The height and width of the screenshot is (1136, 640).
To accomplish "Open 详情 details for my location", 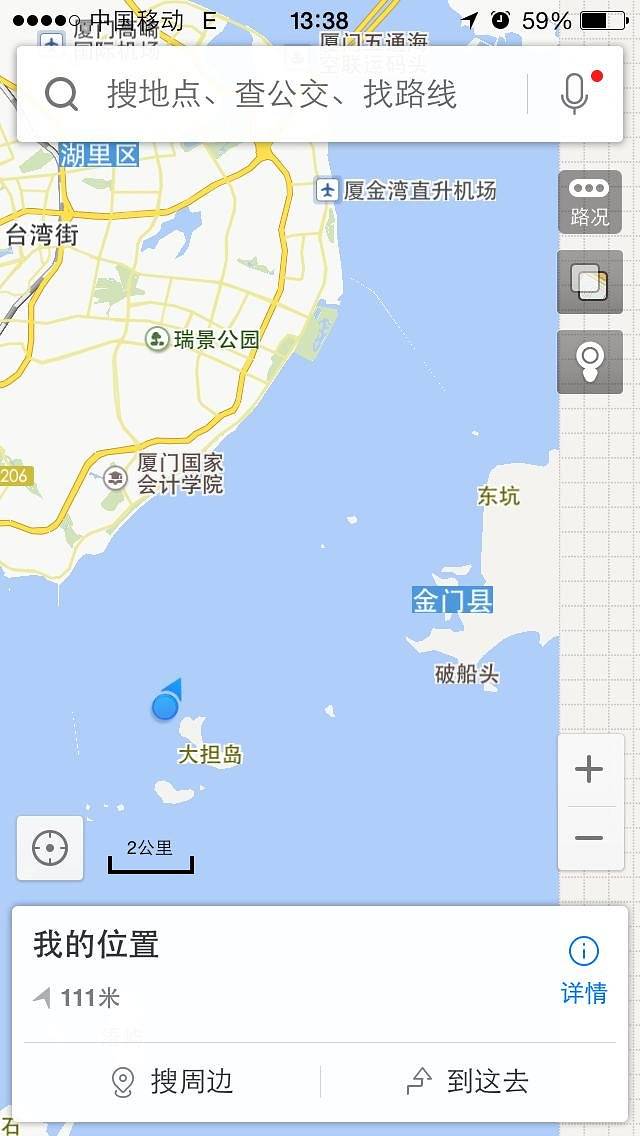I will (x=584, y=968).
